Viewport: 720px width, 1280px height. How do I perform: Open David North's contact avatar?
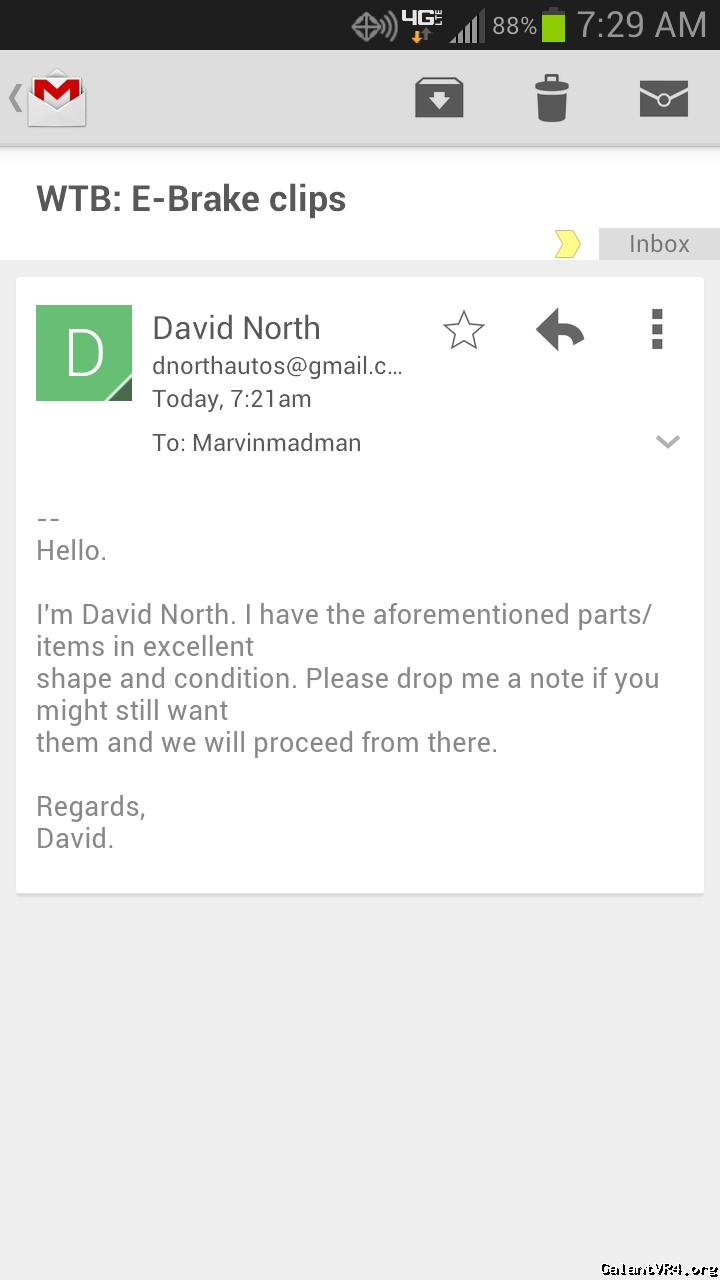point(84,353)
